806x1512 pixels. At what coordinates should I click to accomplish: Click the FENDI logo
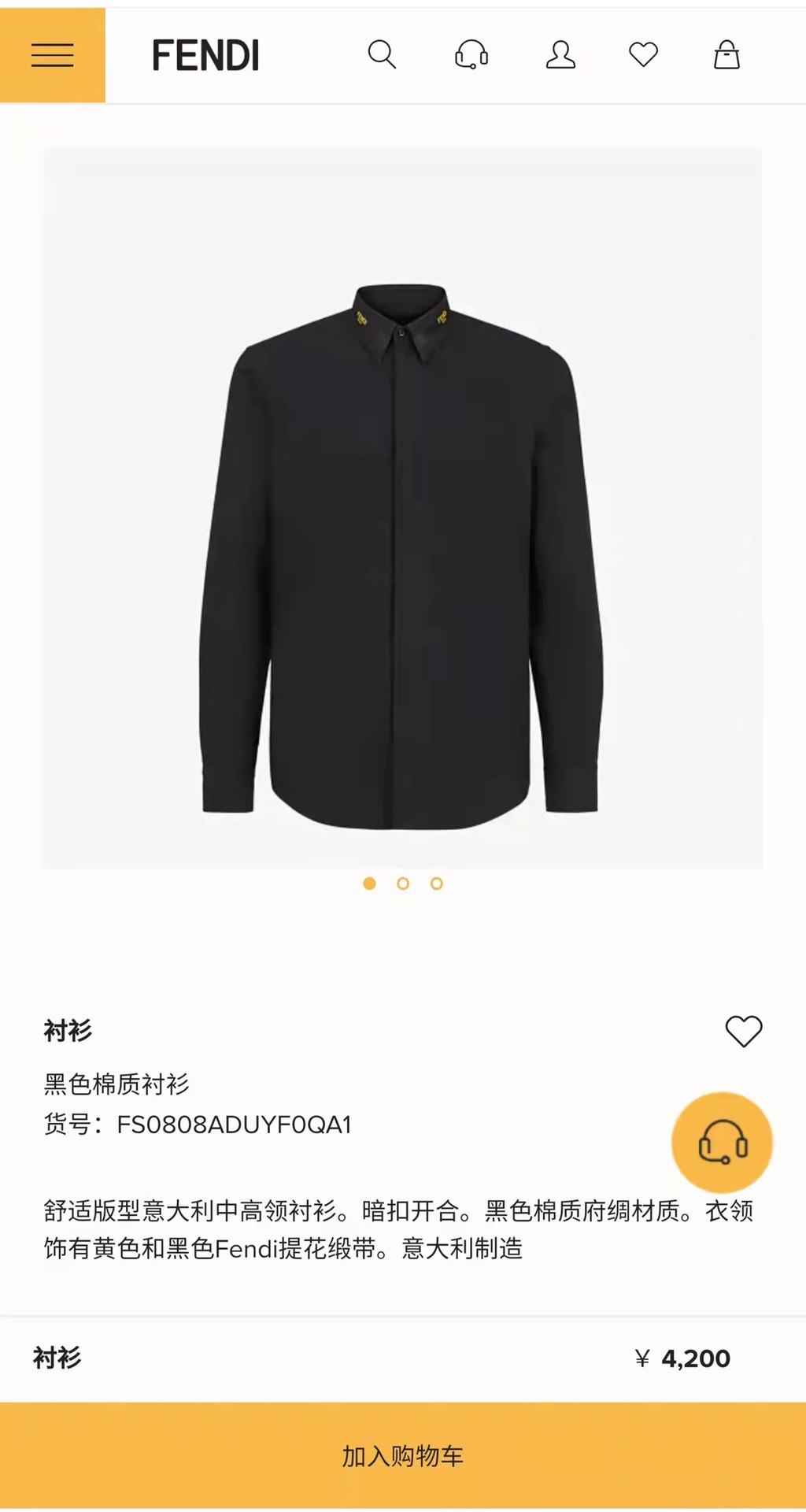click(208, 54)
